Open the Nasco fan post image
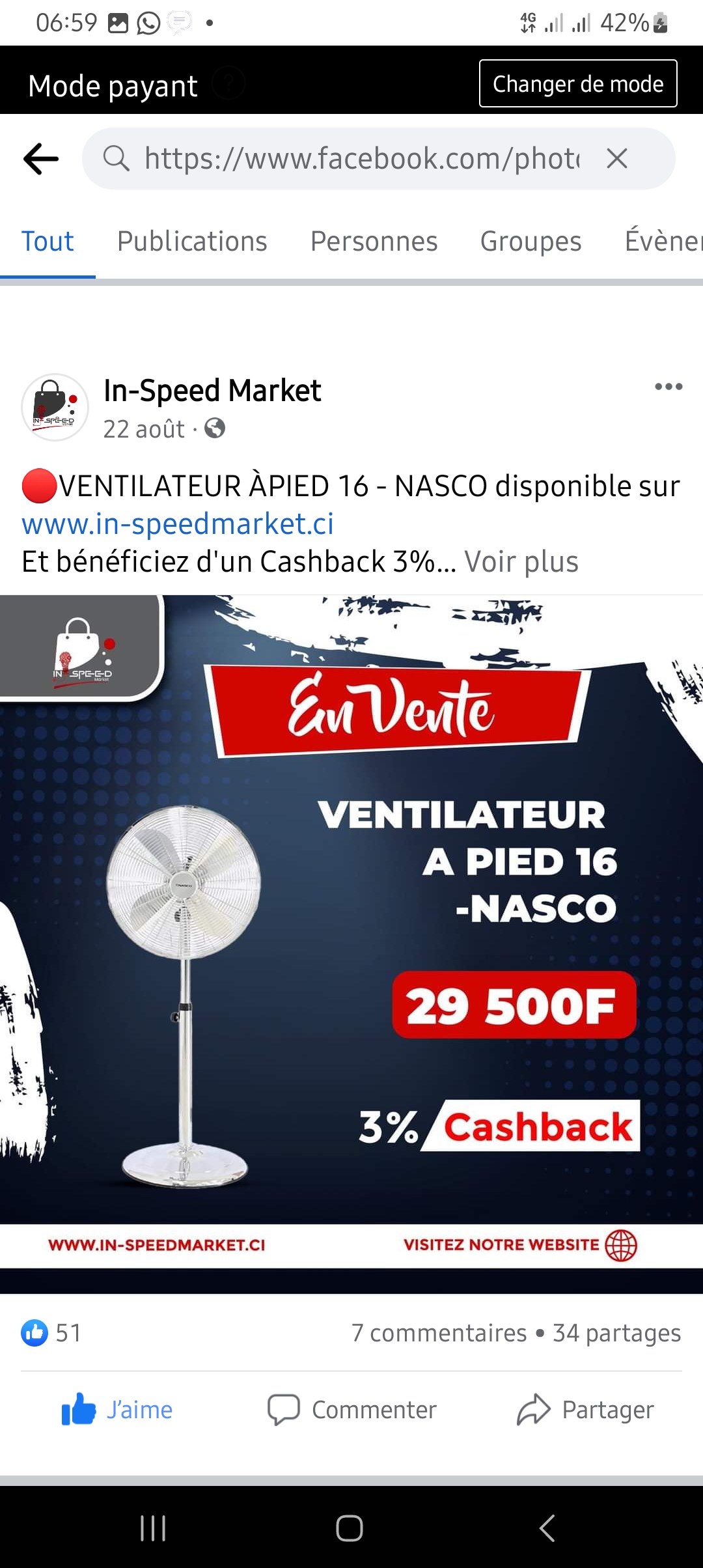This screenshot has height=1568, width=703. 351,931
